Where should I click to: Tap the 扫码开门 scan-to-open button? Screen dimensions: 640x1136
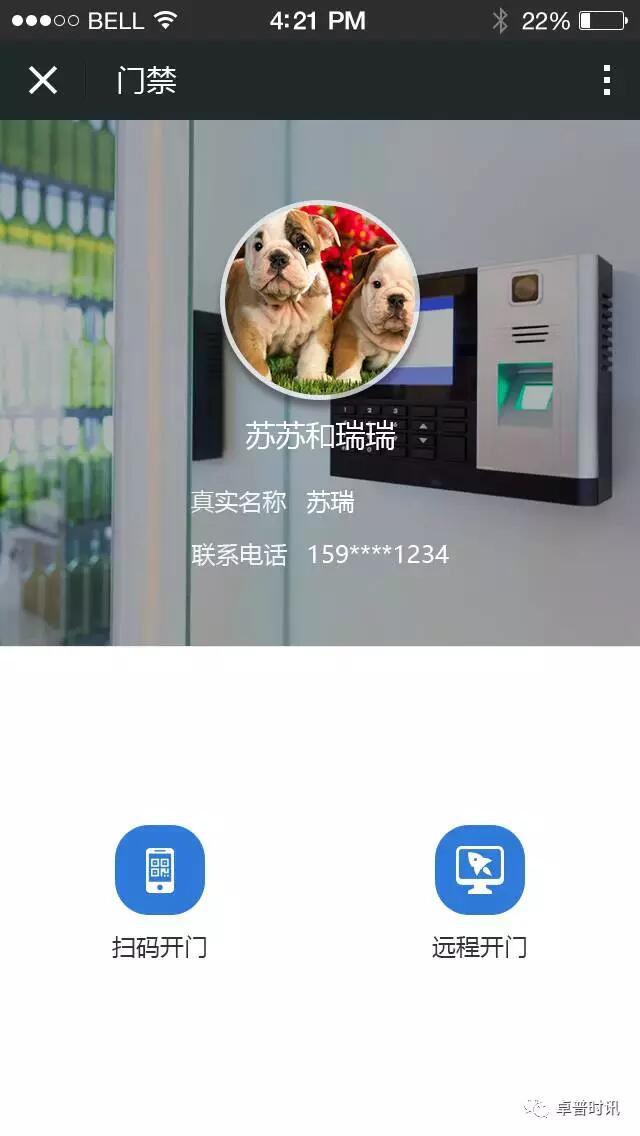[160, 869]
